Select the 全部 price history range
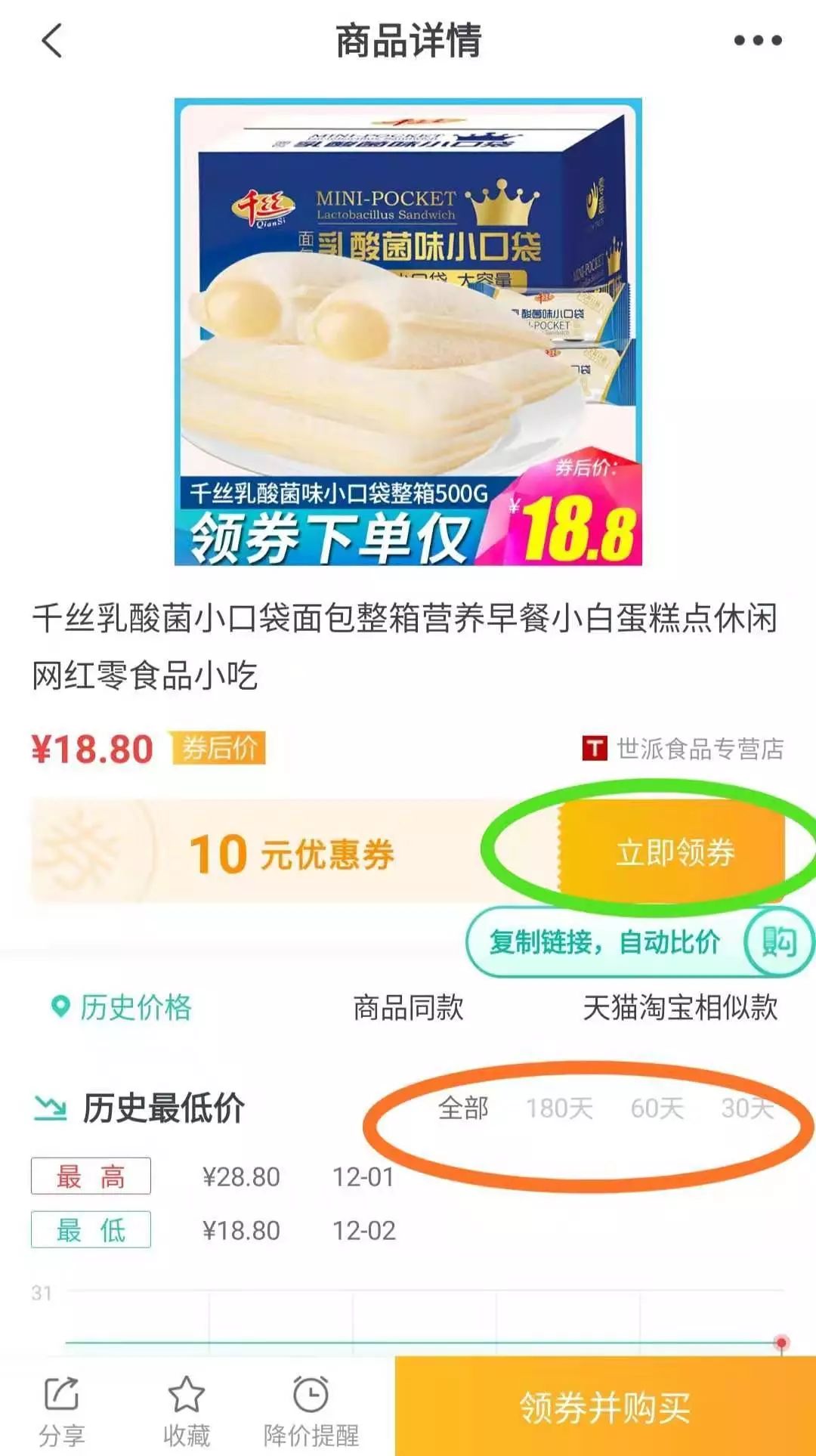 463,1108
